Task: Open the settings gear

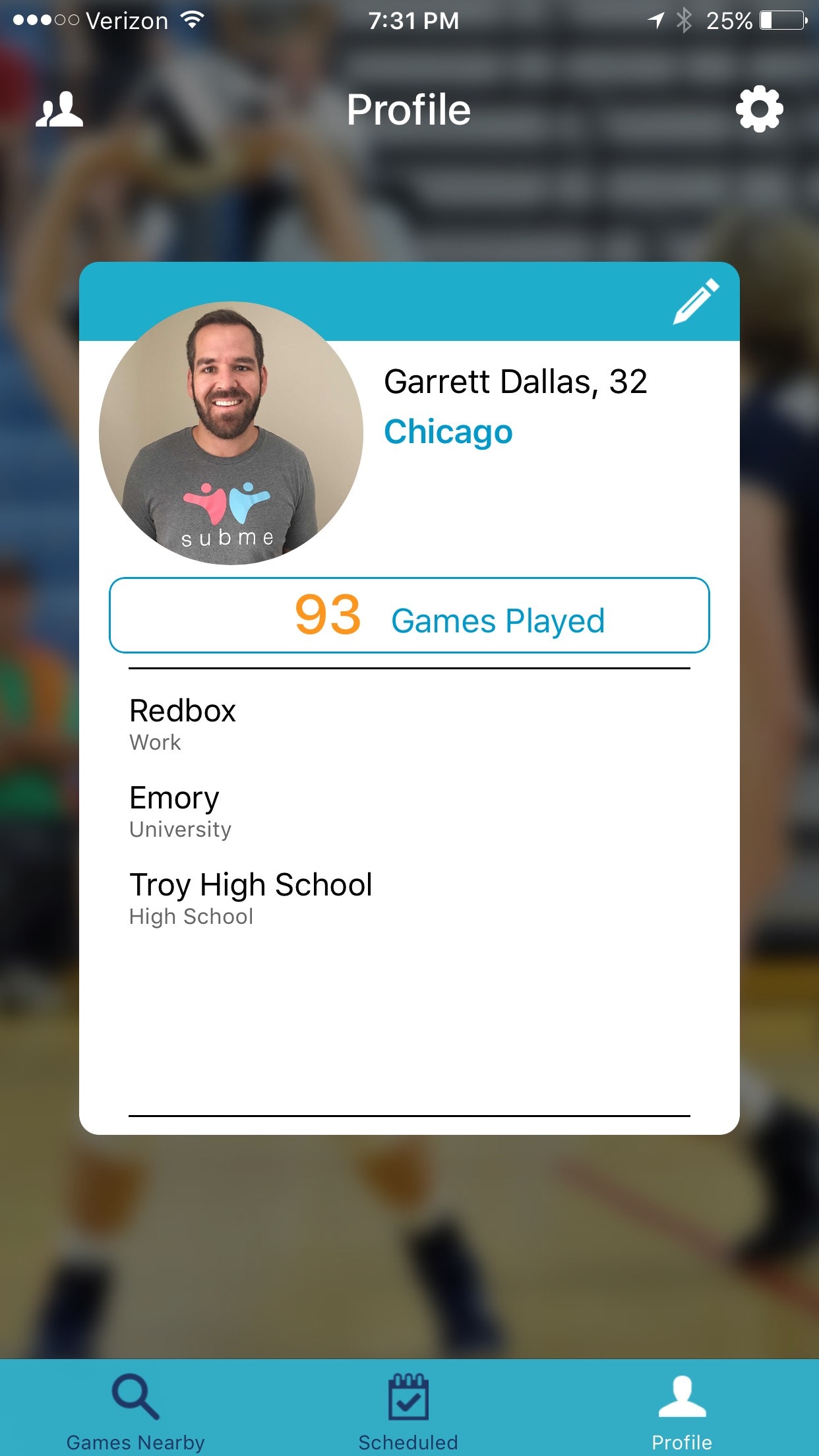Action: point(759,109)
